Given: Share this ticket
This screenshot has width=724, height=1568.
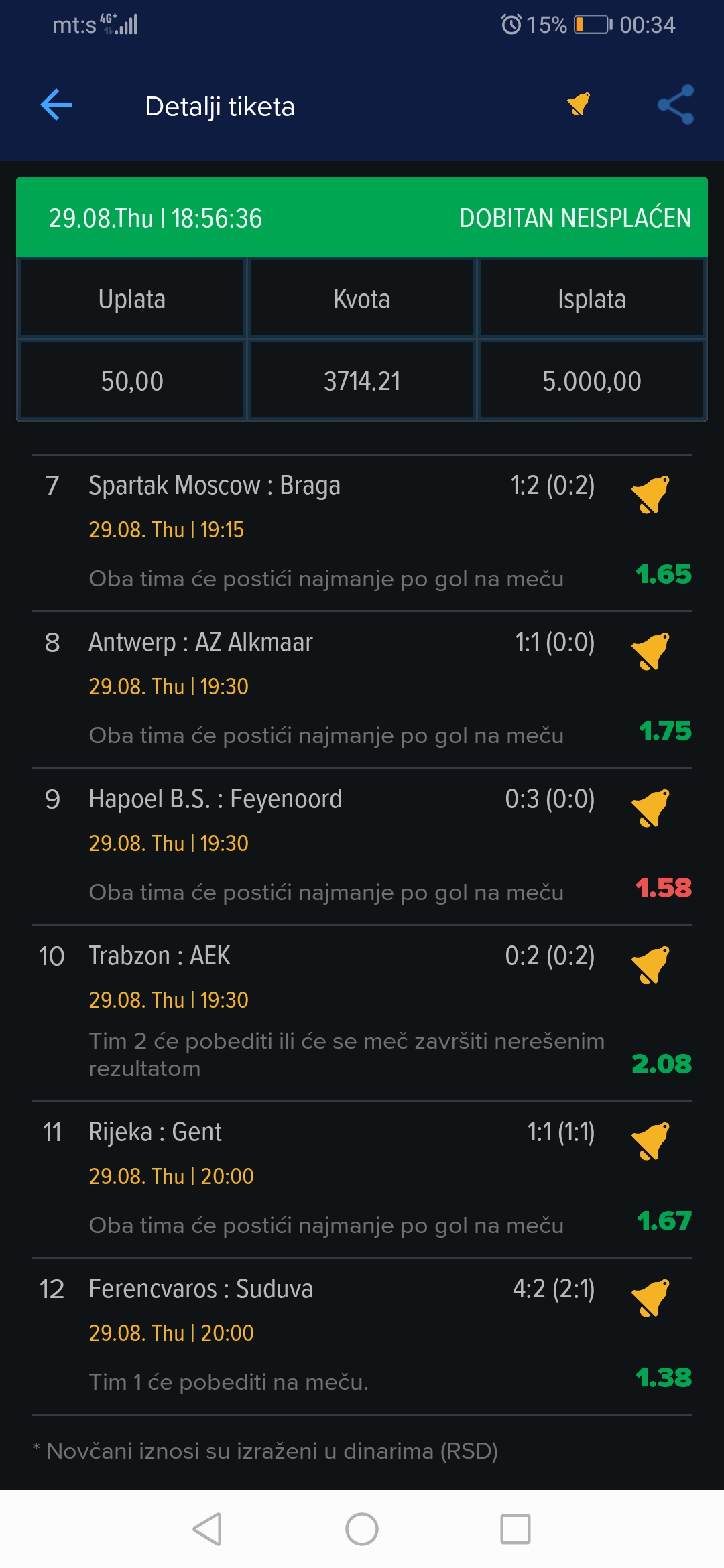Looking at the screenshot, I should pyautogui.click(x=676, y=105).
